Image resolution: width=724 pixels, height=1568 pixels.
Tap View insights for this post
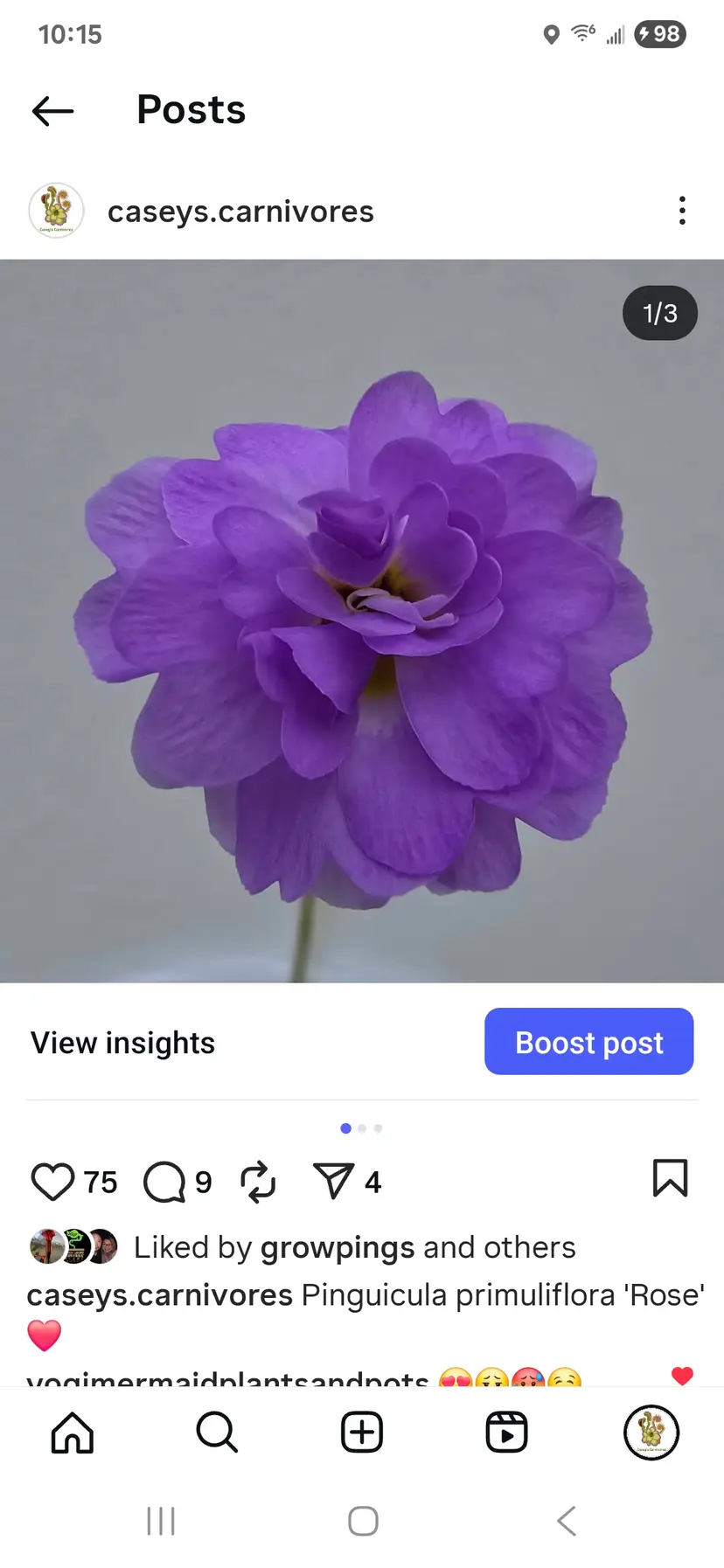click(x=122, y=1043)
